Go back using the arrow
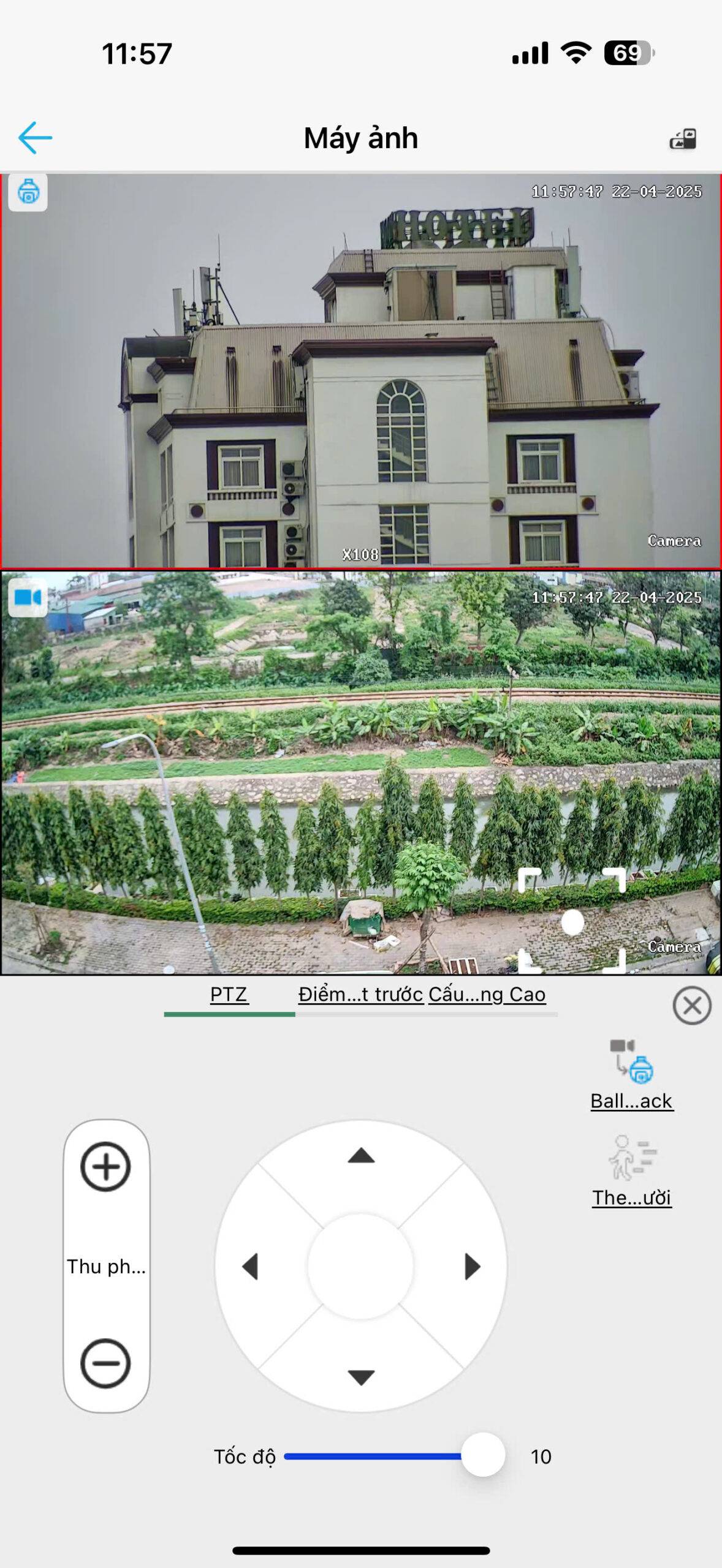The width and height of the screenshot is (722, 1568). click(35, 137)
